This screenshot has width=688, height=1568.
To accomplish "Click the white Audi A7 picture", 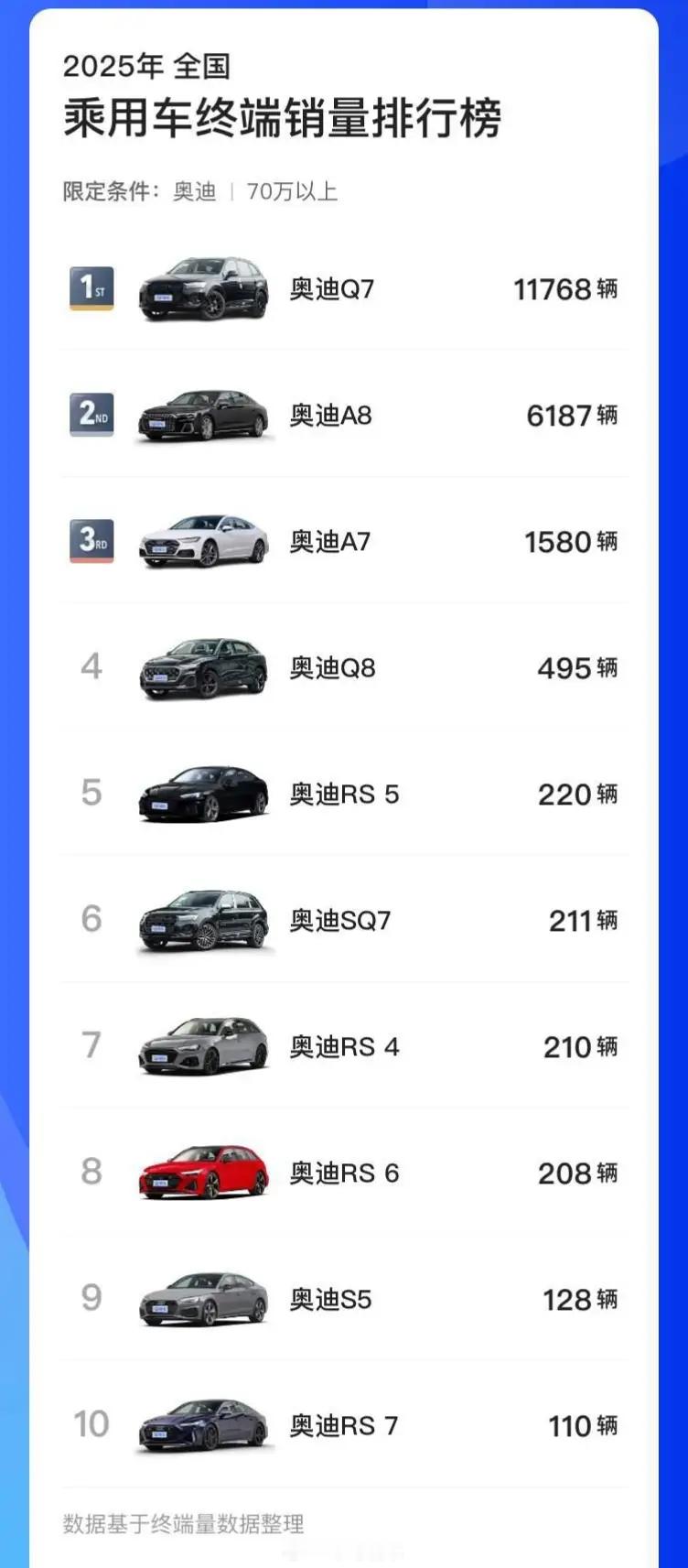I will 202,542.
